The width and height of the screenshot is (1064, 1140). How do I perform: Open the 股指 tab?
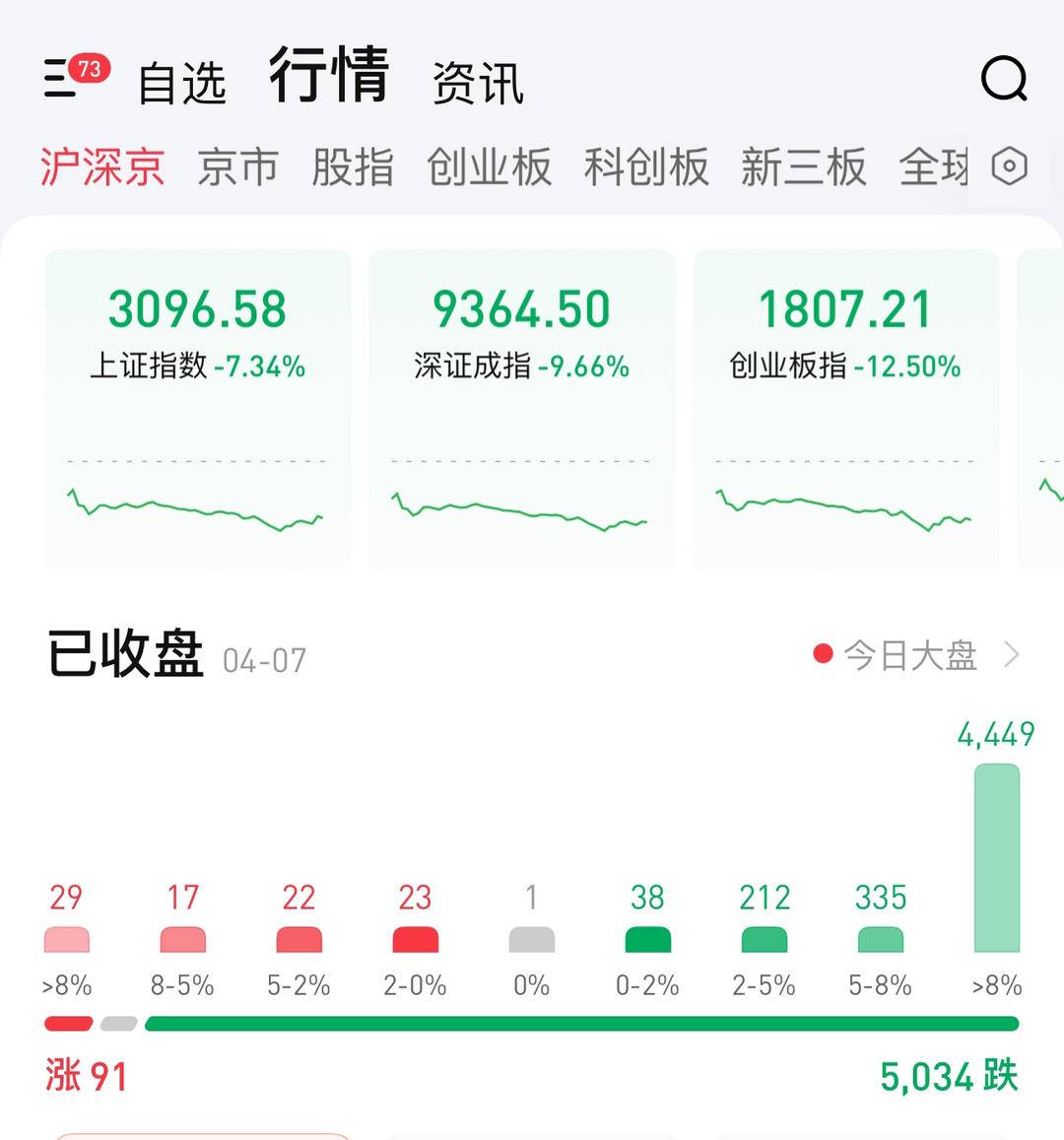pos(353,167)
